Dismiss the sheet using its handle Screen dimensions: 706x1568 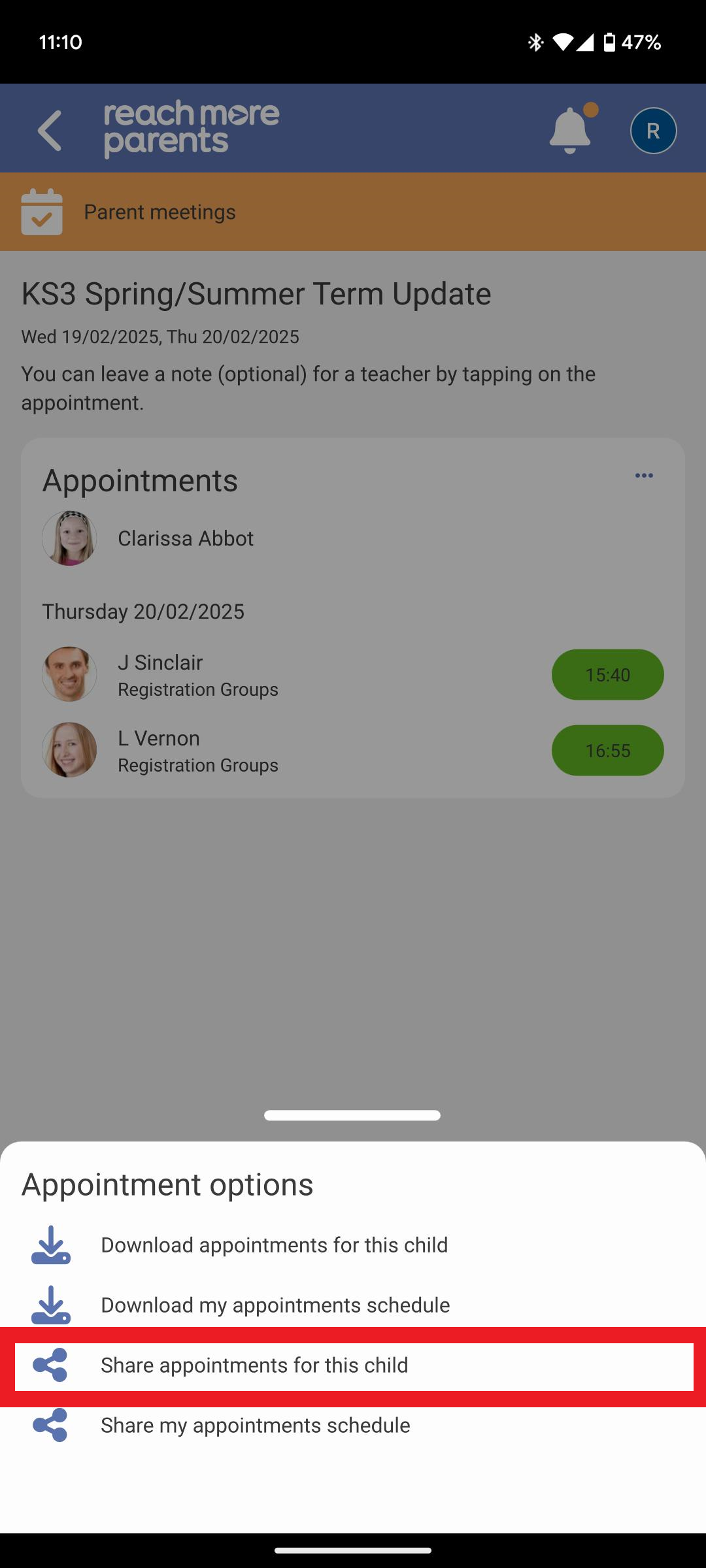352,1115
